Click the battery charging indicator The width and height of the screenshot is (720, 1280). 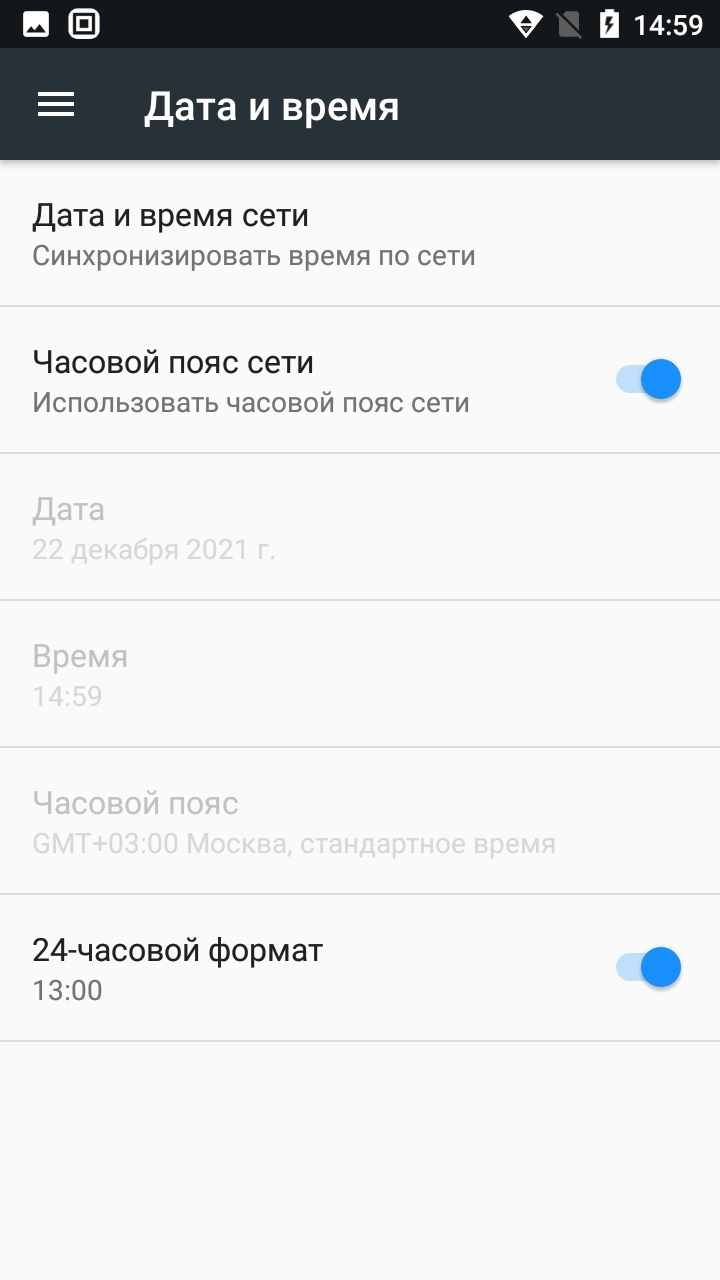(x=611, y=22)
